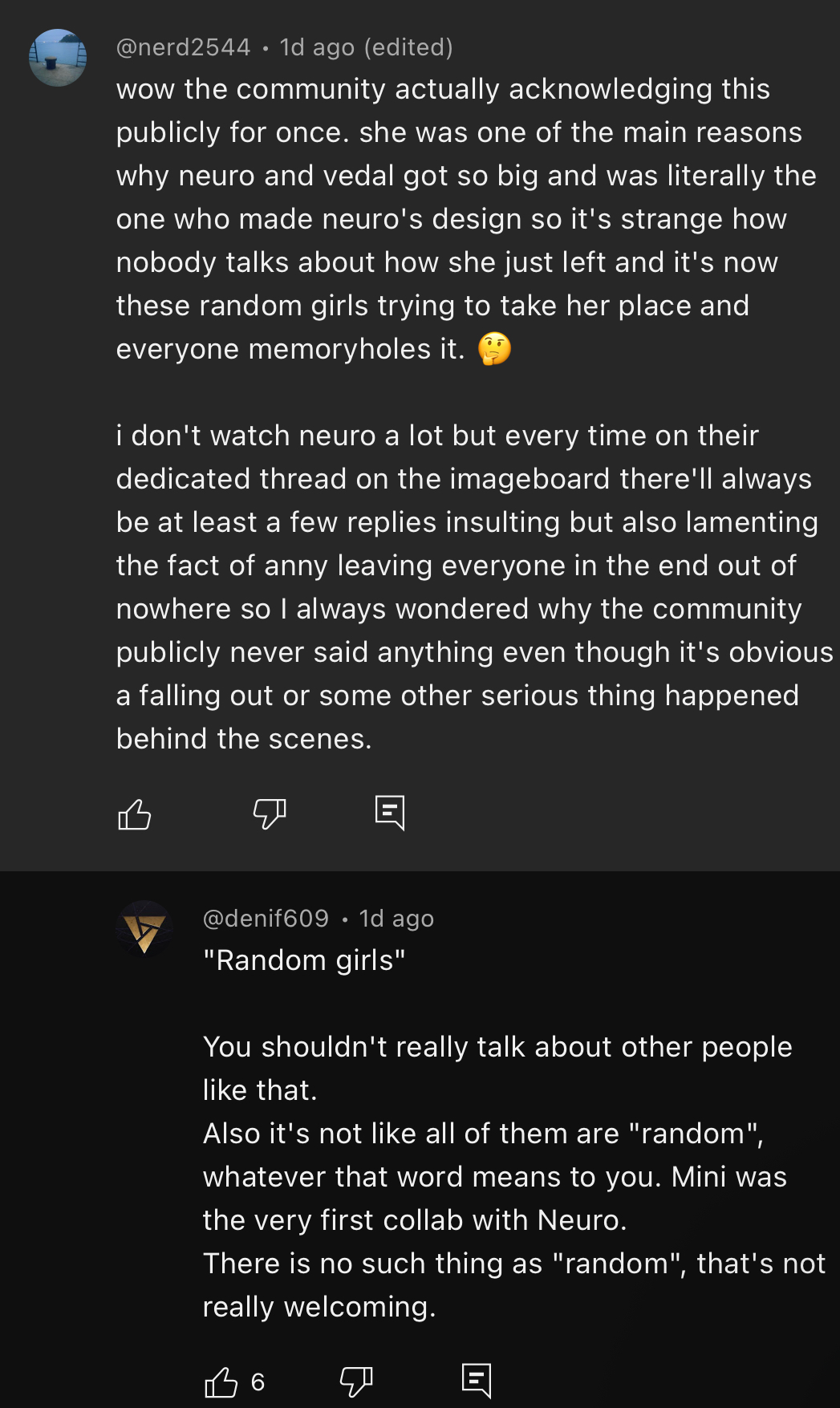Reply to @nerd2544's comment
This screenshot has width=840, height=1408.
point(390,813)
